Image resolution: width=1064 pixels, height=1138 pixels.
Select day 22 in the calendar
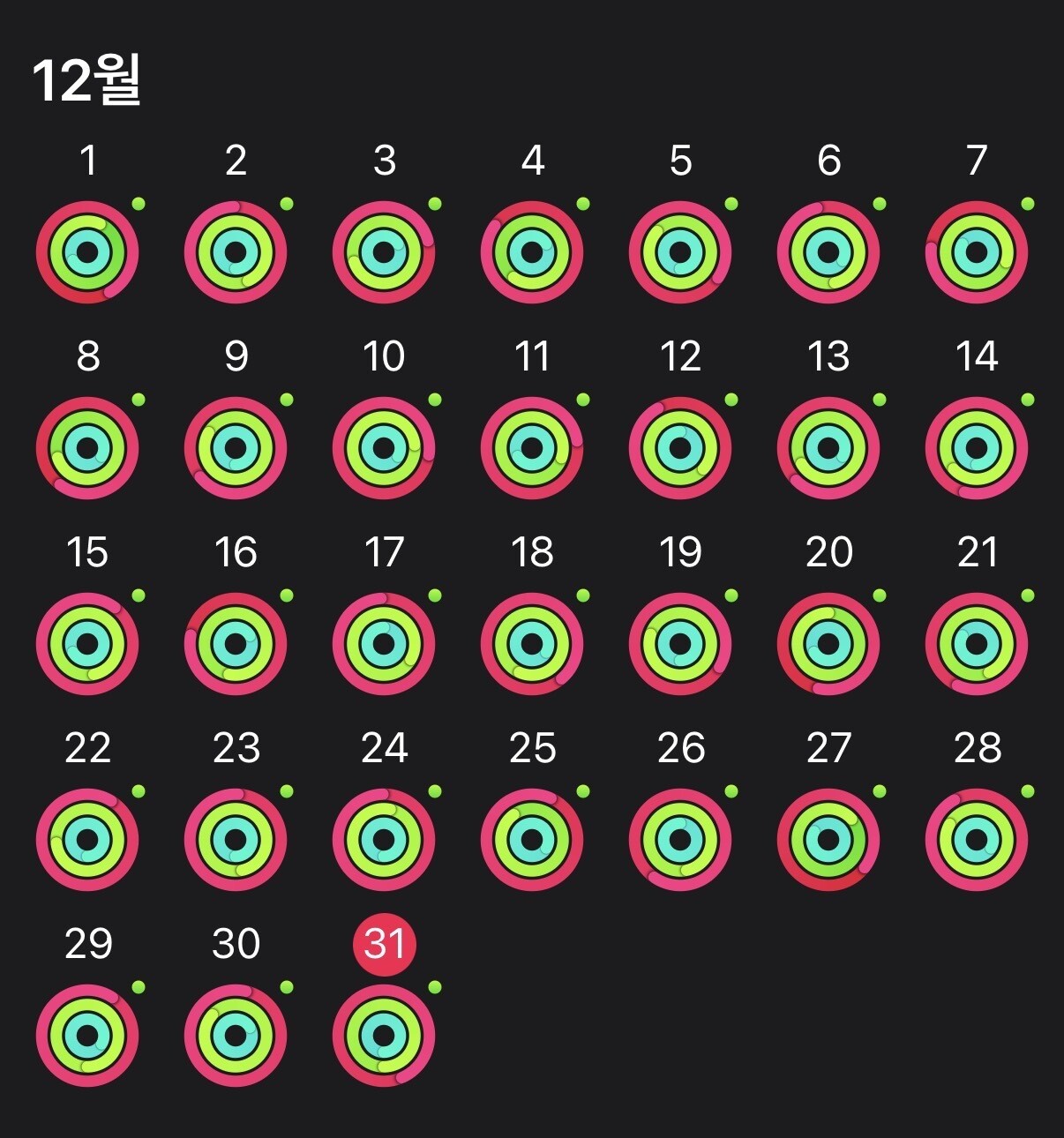click(x=87, y=841)
